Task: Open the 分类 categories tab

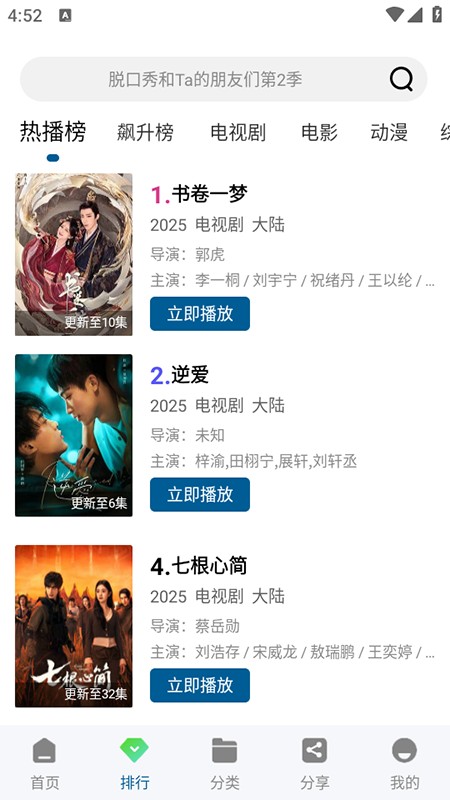Action: tap(225, 764)
